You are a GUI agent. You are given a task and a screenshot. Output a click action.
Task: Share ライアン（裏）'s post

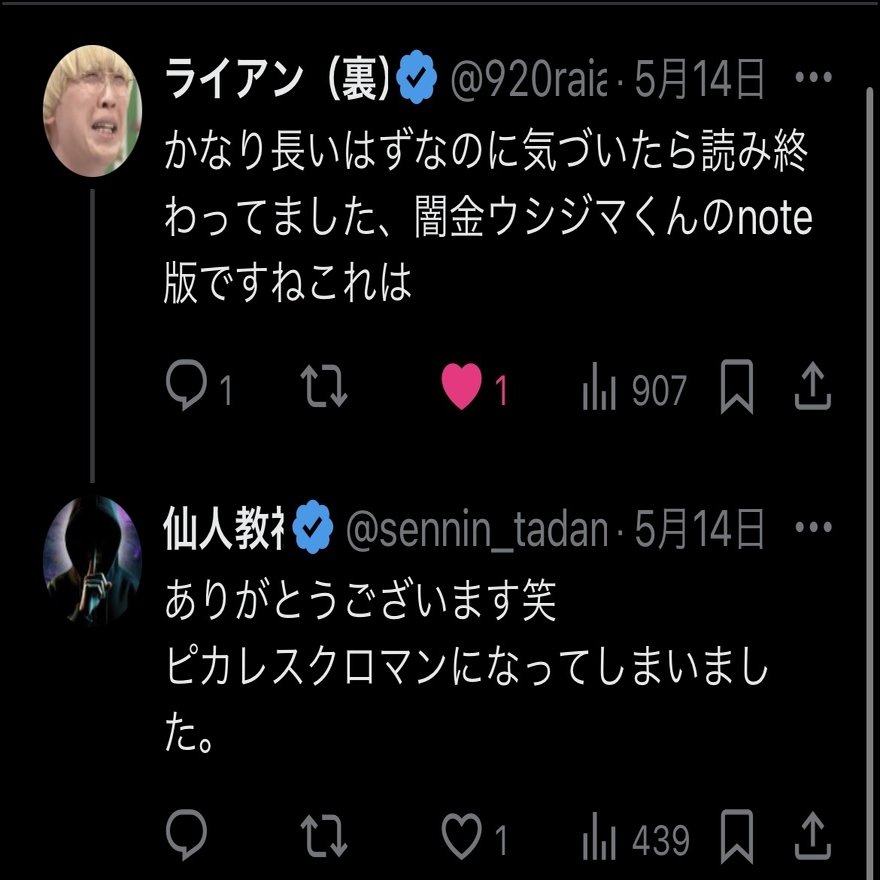pos(812,389)
